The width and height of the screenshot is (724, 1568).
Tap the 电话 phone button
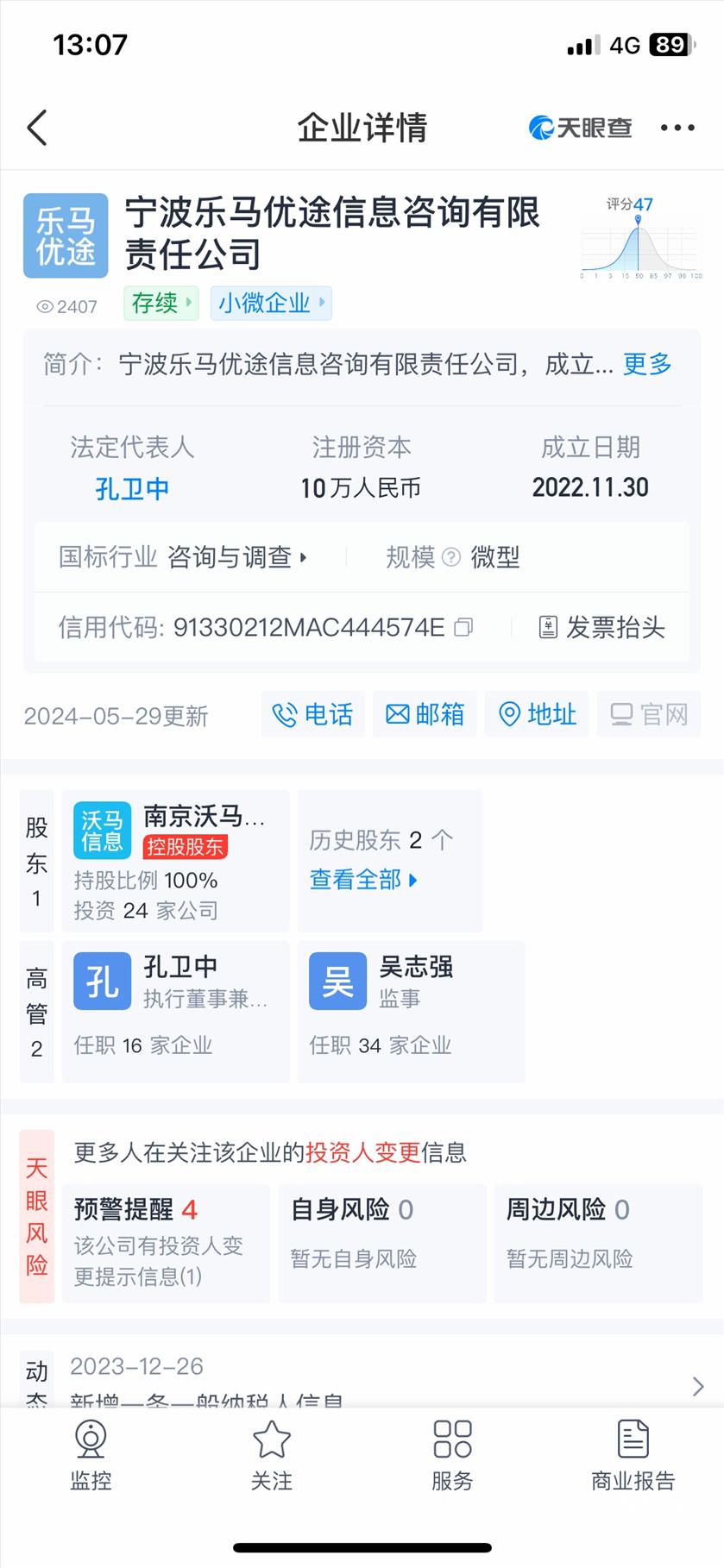312,714
